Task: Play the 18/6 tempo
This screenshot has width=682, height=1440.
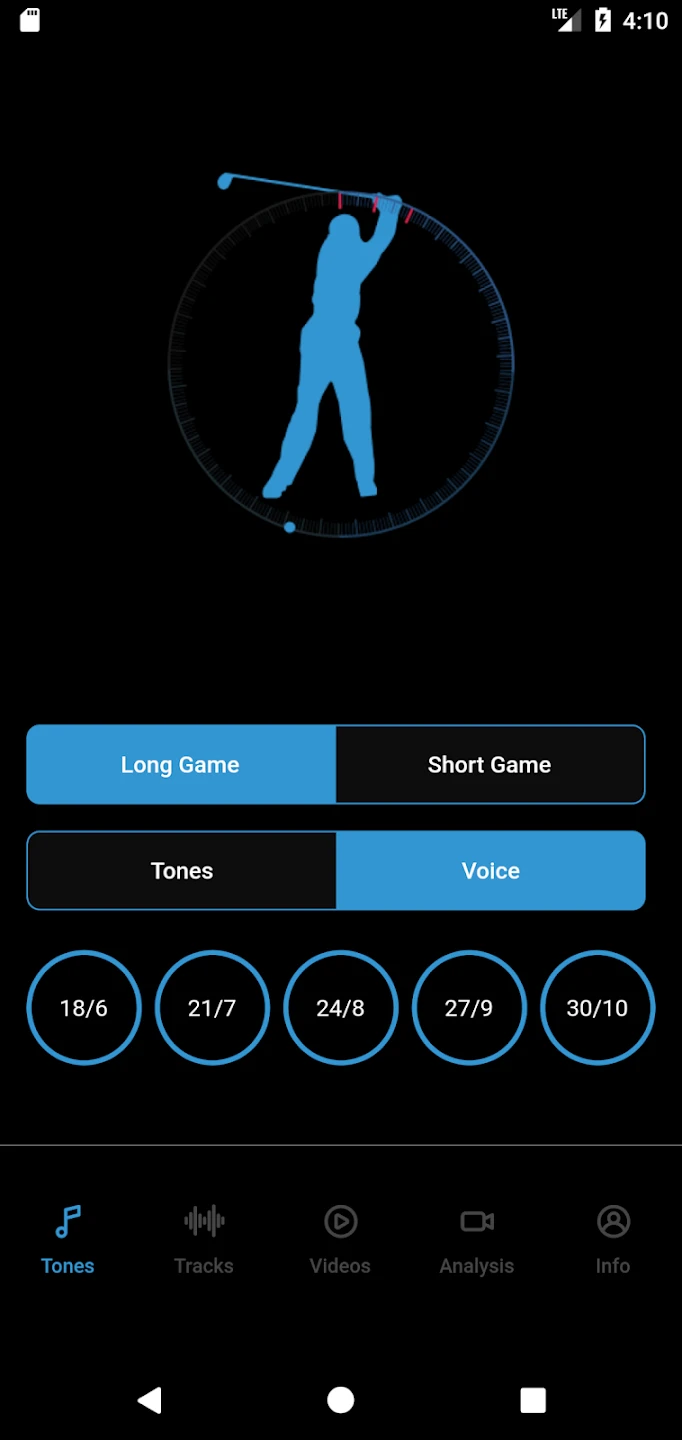Action: coord(84,1008)
